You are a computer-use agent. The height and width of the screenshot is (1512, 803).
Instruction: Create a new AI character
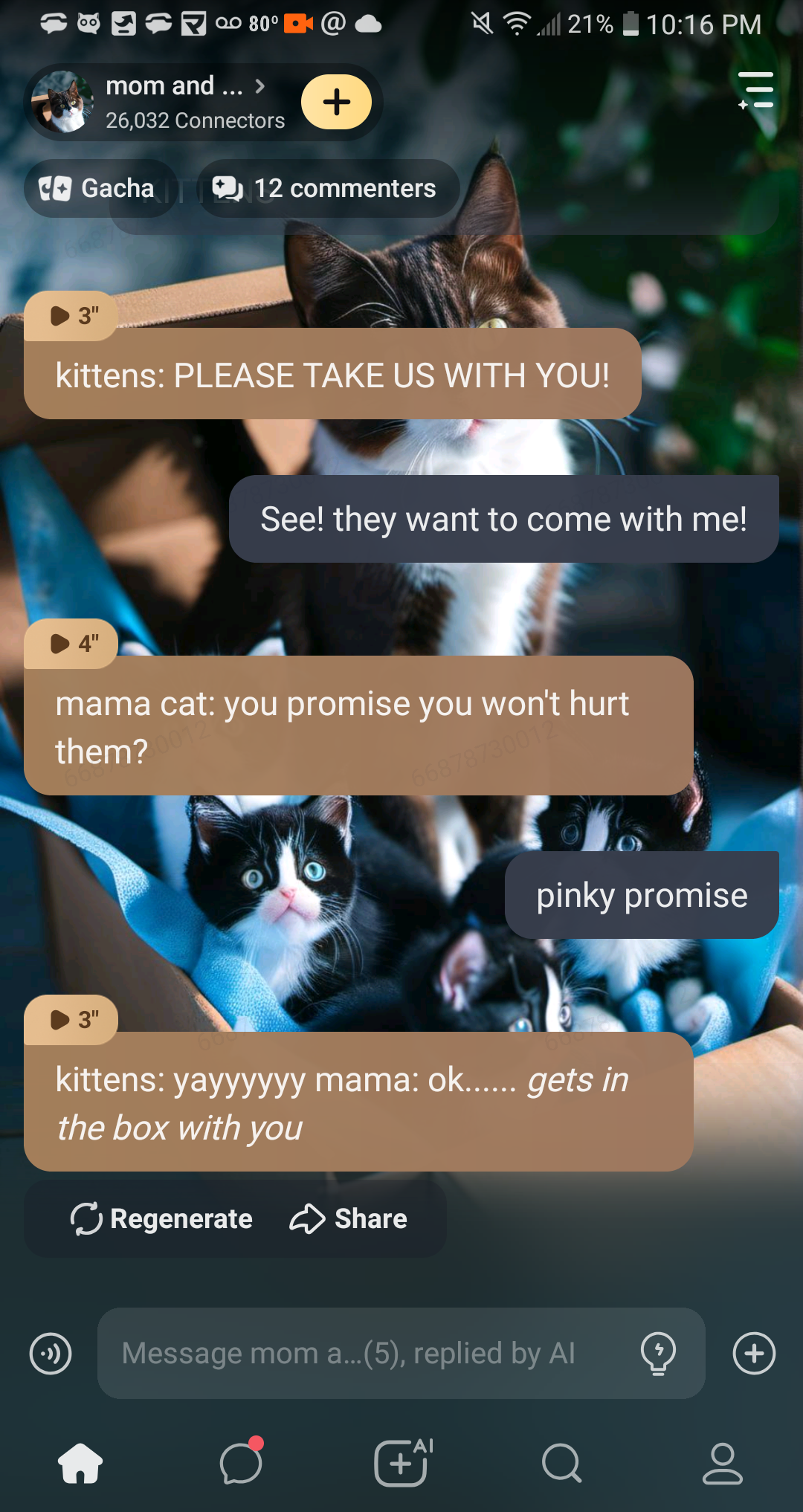(401, 1464)
